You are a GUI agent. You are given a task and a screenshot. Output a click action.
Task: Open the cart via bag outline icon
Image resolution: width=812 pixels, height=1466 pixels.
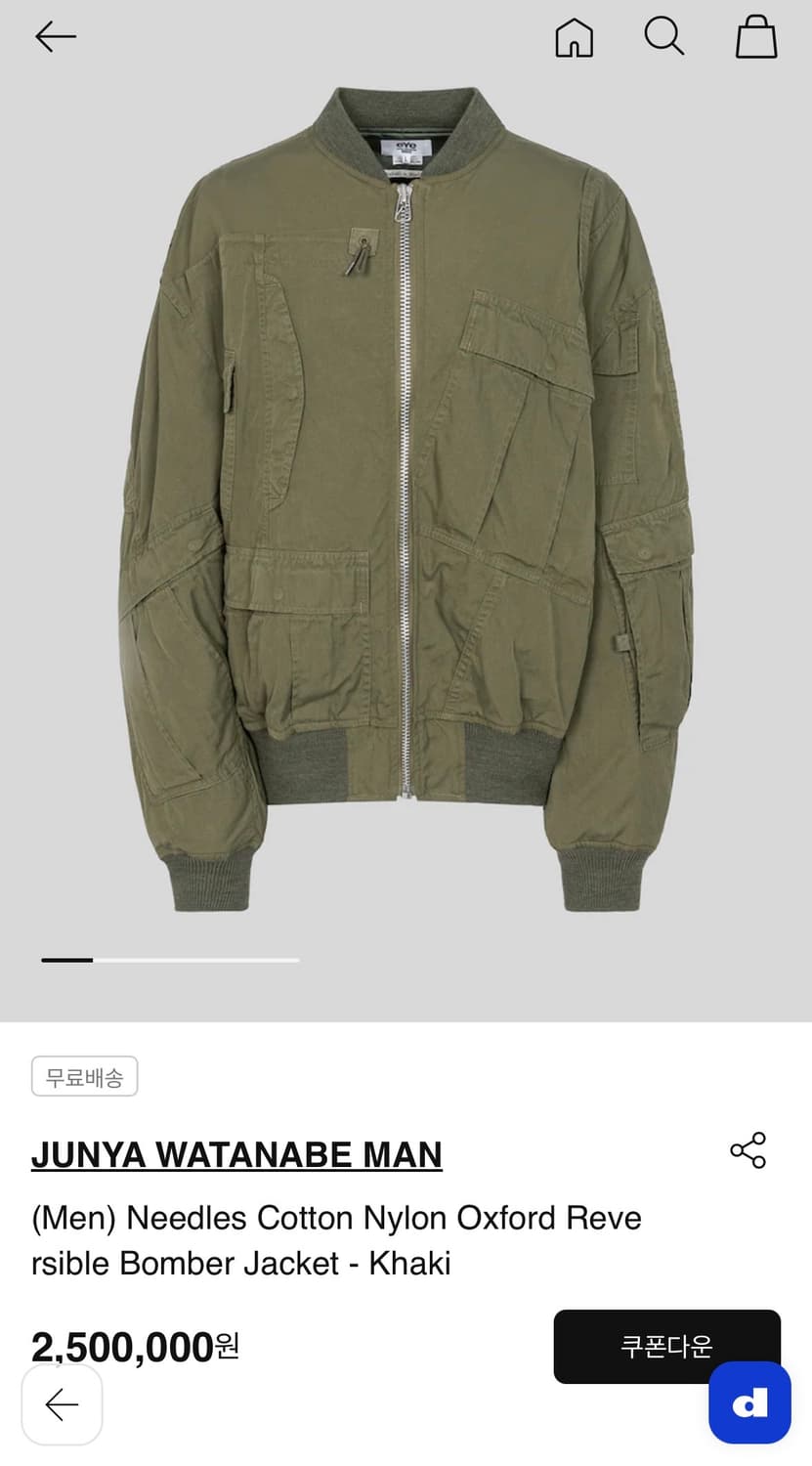(756, 37)
